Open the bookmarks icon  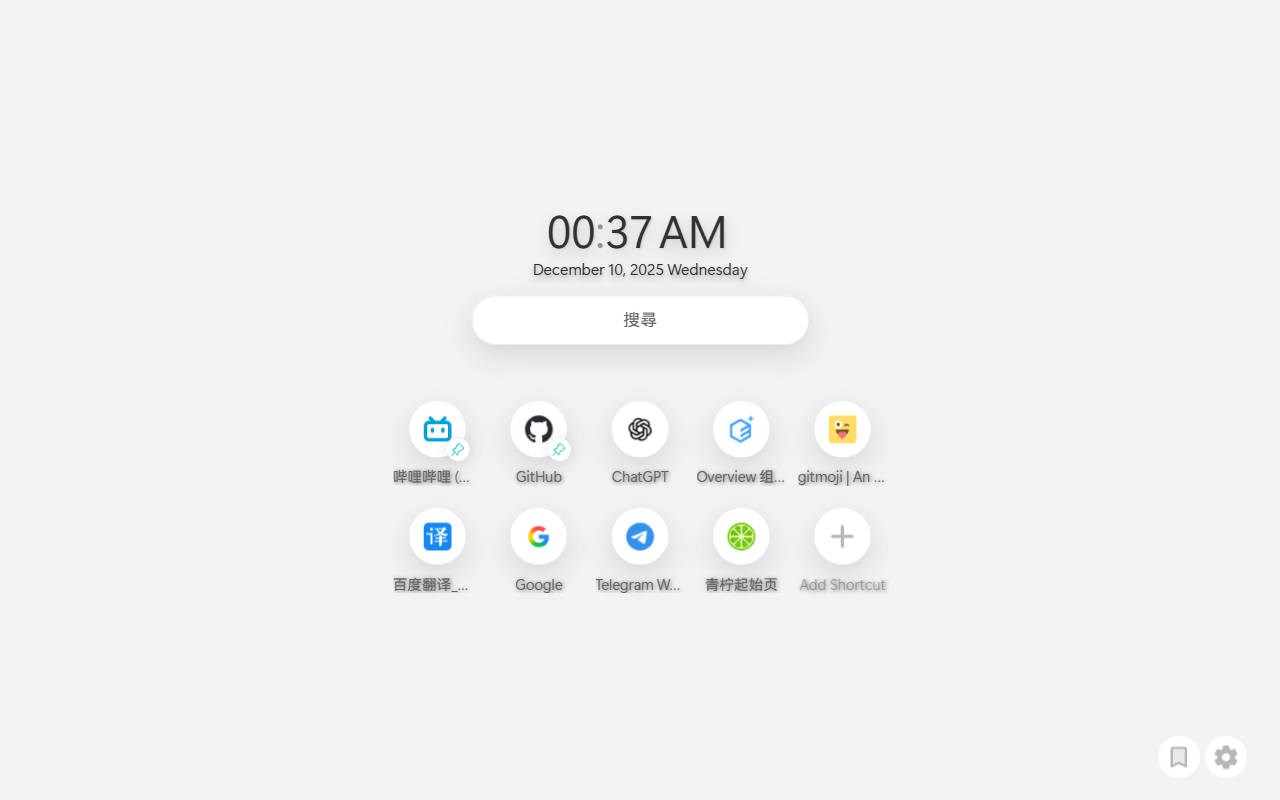tap(1179, 757)
